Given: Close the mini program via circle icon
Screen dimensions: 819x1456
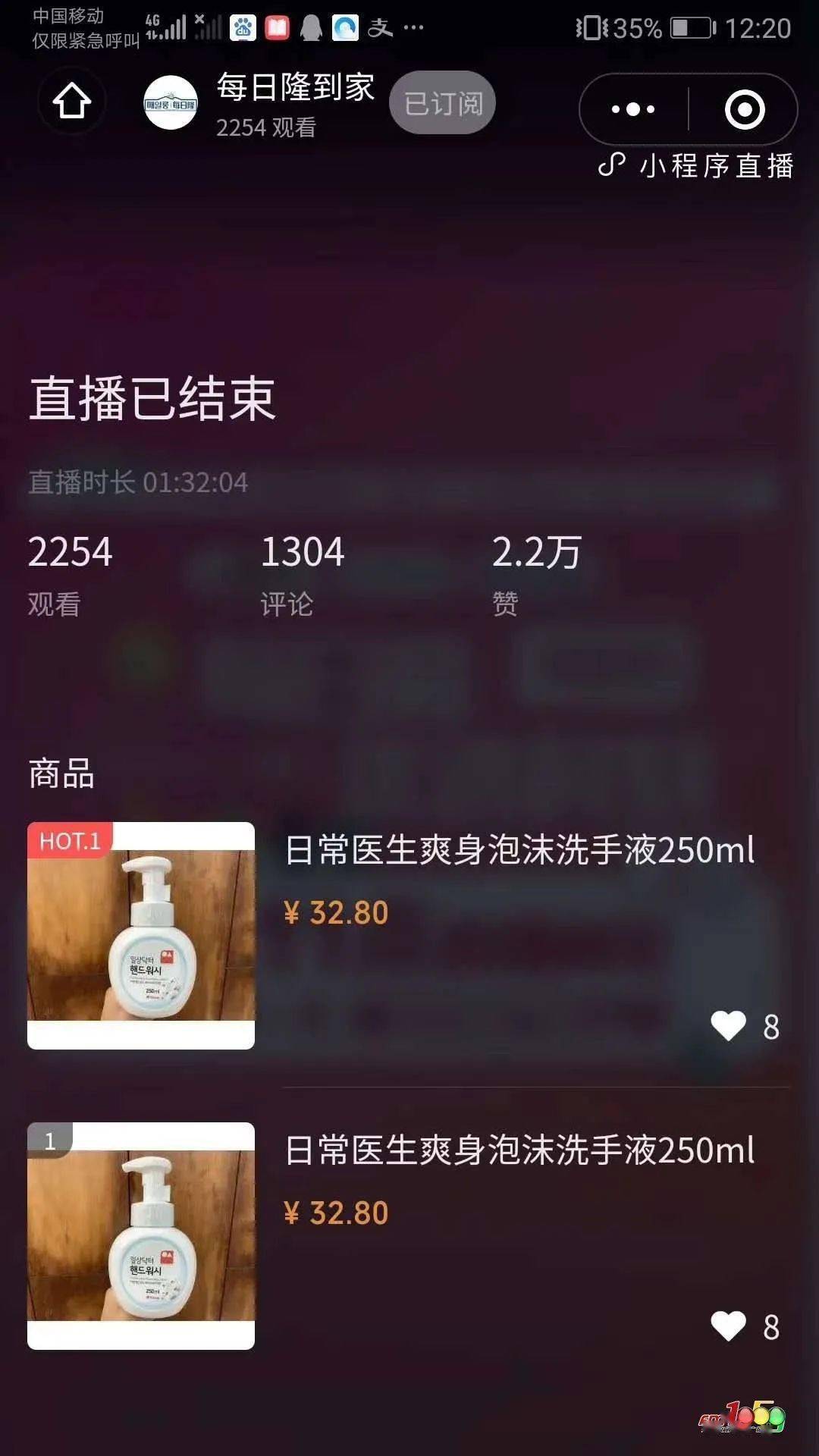Looking at the screenshot, I should (745, 109).
